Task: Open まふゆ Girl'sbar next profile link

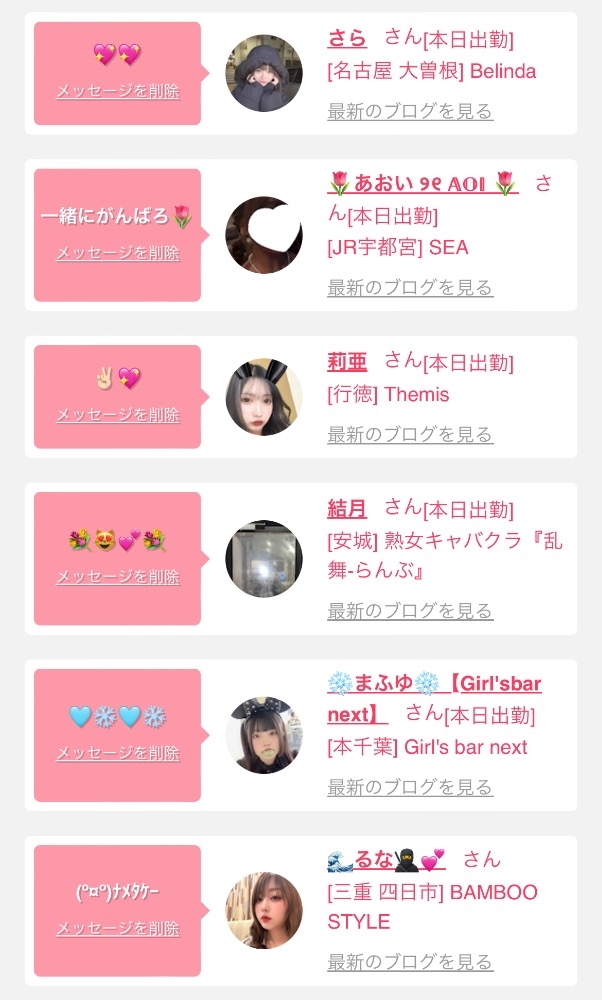Action: [x=434, y=699]
